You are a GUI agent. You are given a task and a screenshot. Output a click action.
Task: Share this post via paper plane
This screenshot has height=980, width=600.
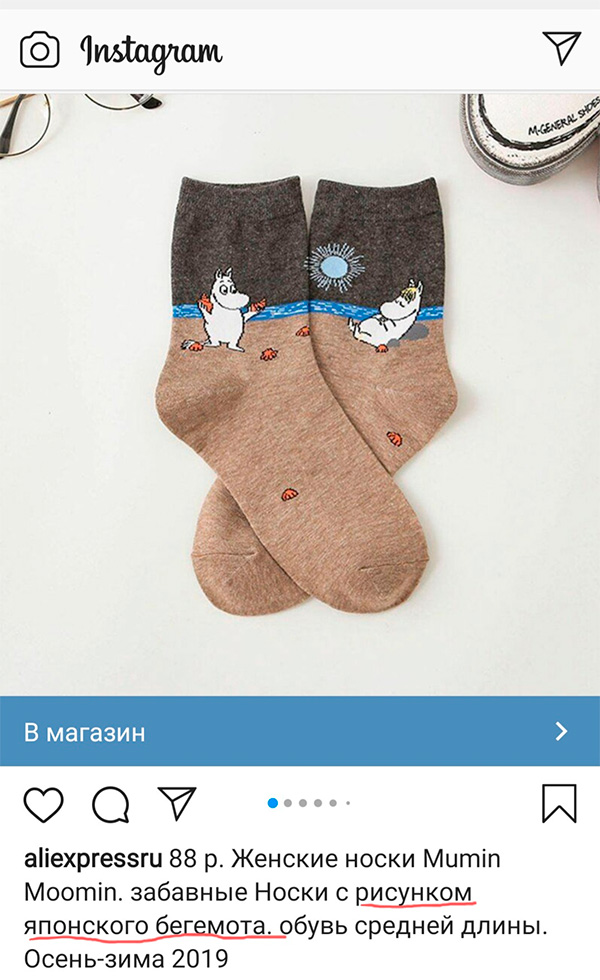tap(176, 802)
